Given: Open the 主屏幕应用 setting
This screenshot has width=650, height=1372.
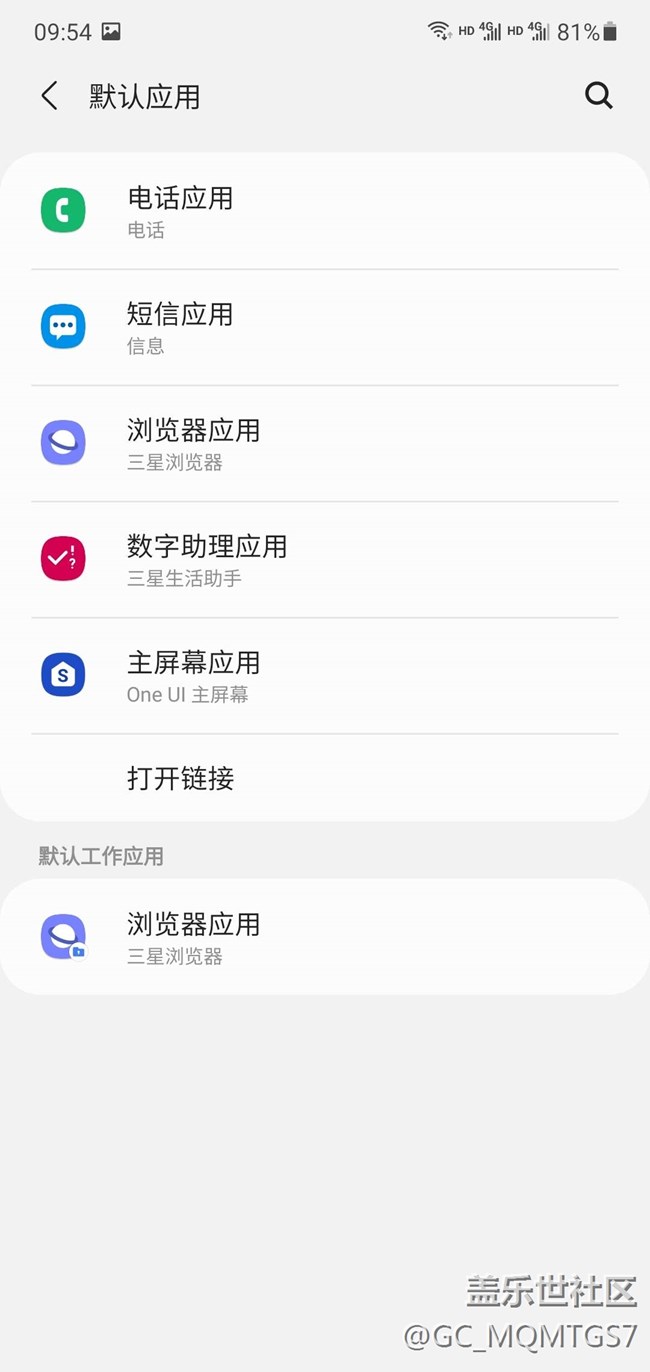Looking at the screenshot, I should click(x=324, y=676).
